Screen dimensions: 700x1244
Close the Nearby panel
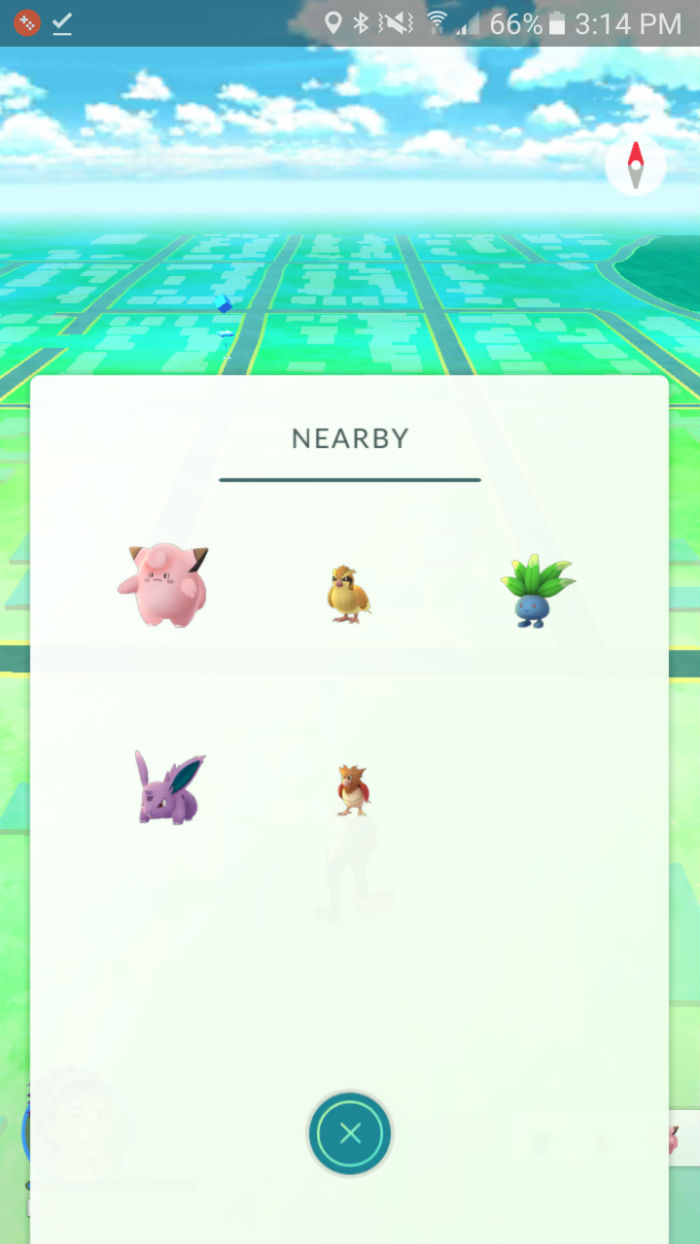[350, 1133]
